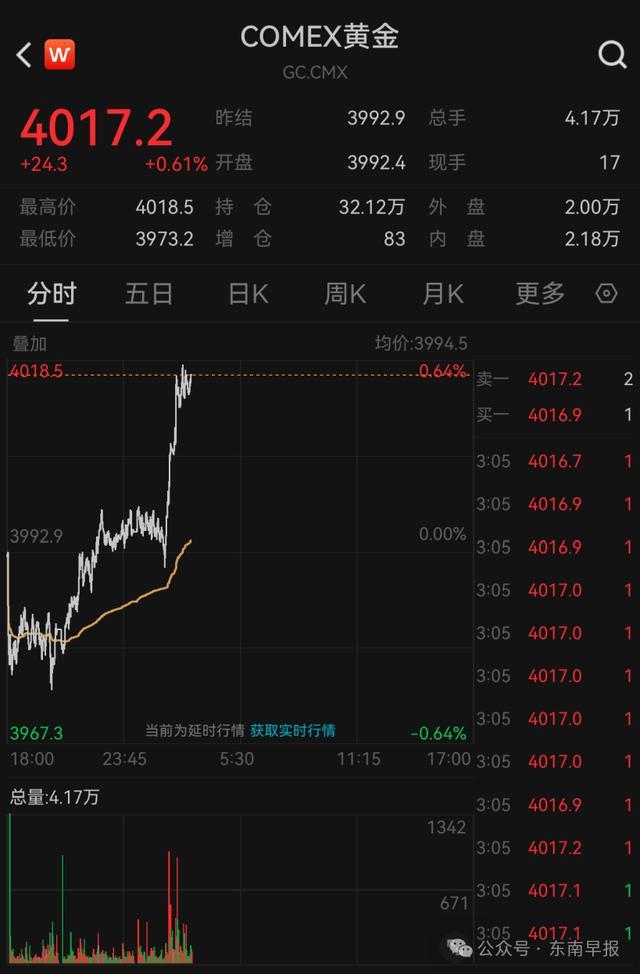
Task: Expand the 更多 chart options
Action: pyautogui.click(x=540, y=294)
